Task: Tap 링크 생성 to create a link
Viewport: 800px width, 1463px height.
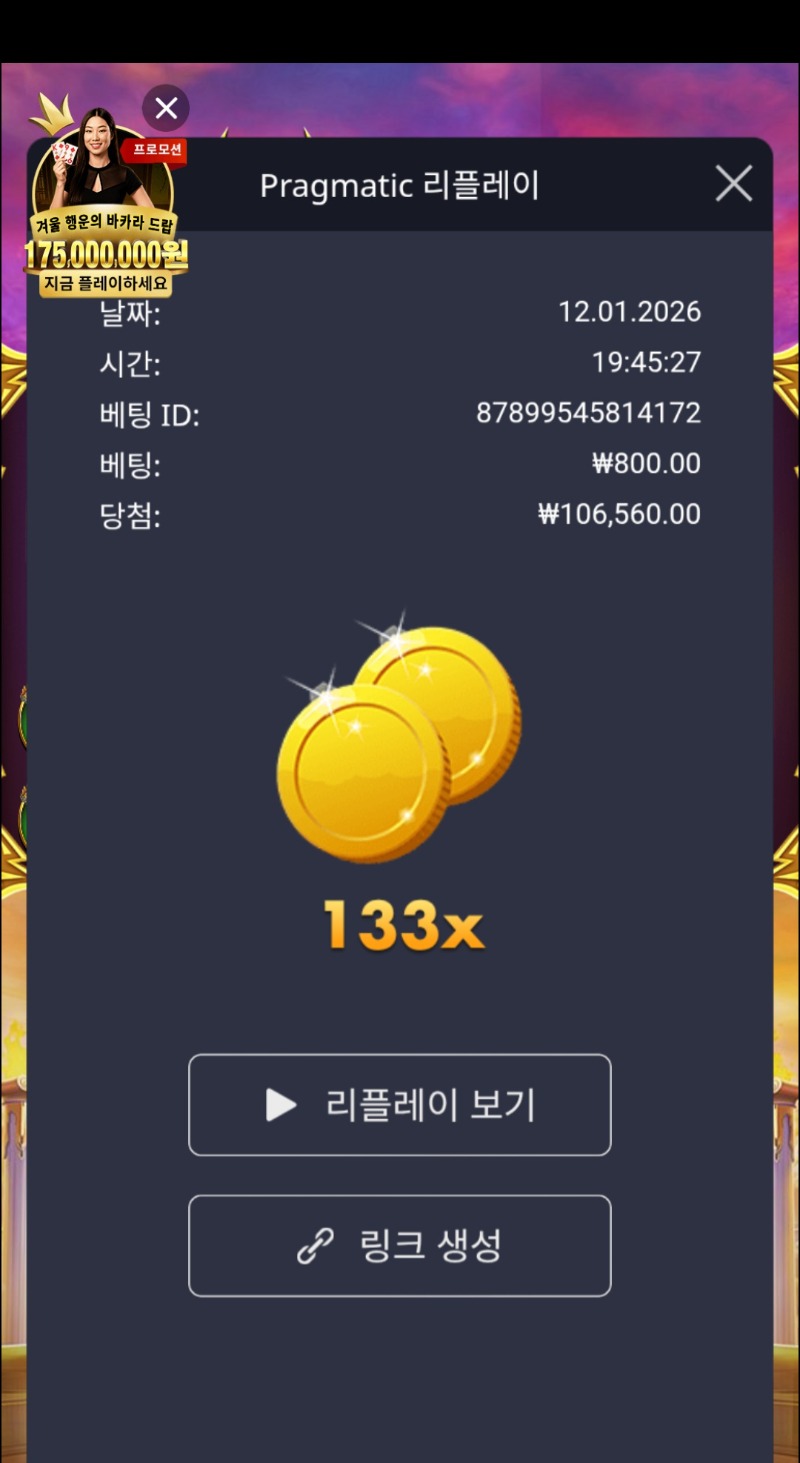Action: click(x=399, y=1246)
